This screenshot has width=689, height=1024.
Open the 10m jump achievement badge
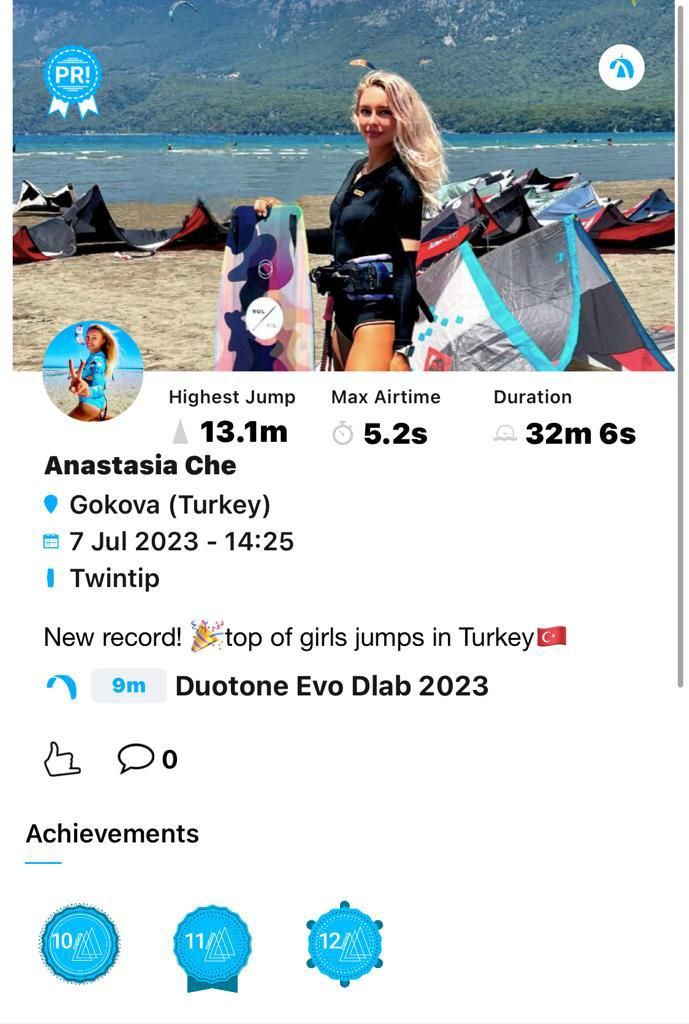click(x=79, y=943)
